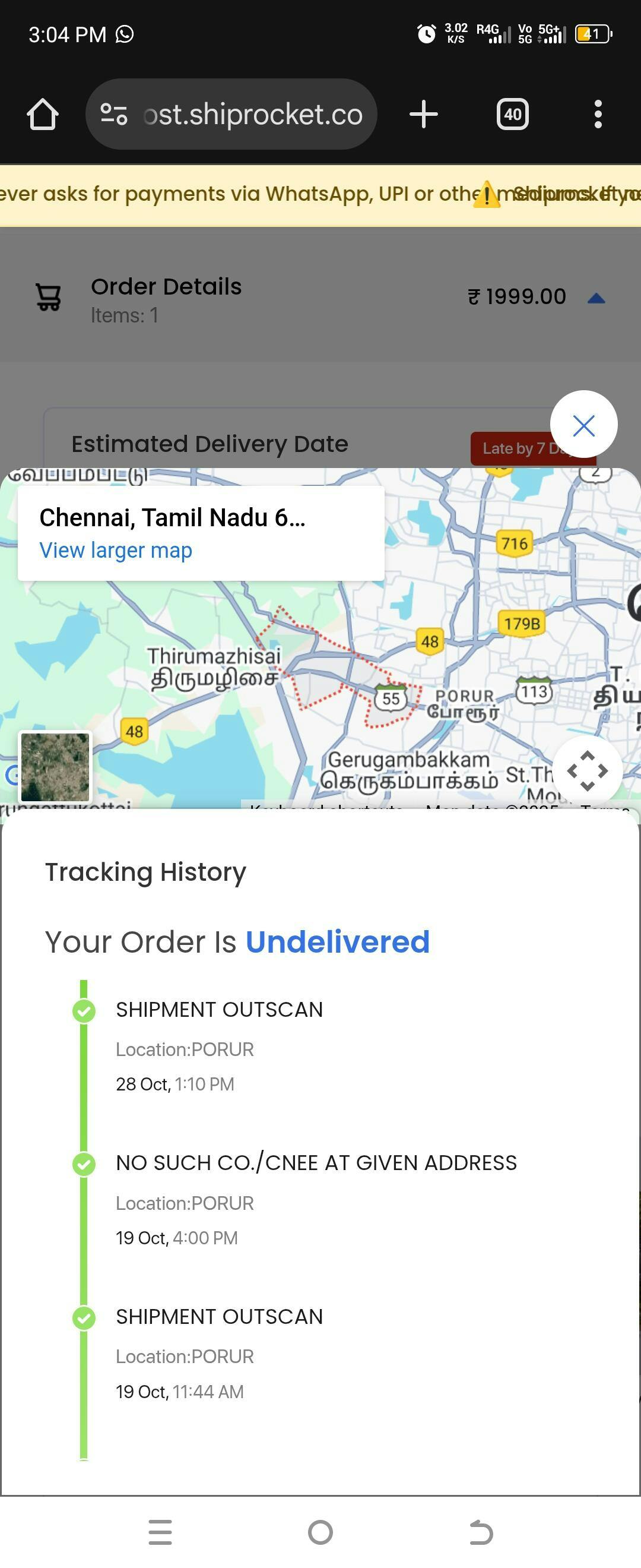Go to the browser home page
The height and width of the screenshot is (1568, 641).
click(43, 115)
